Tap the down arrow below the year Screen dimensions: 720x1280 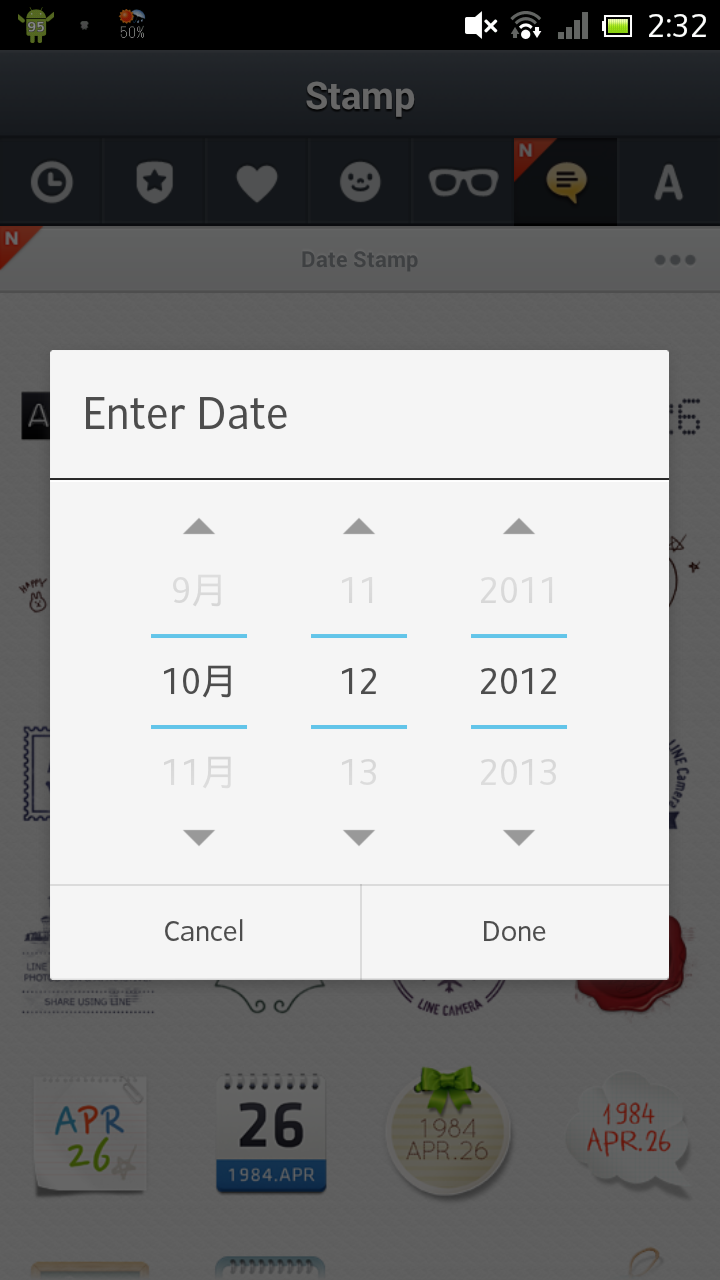(x=518, y=837)
